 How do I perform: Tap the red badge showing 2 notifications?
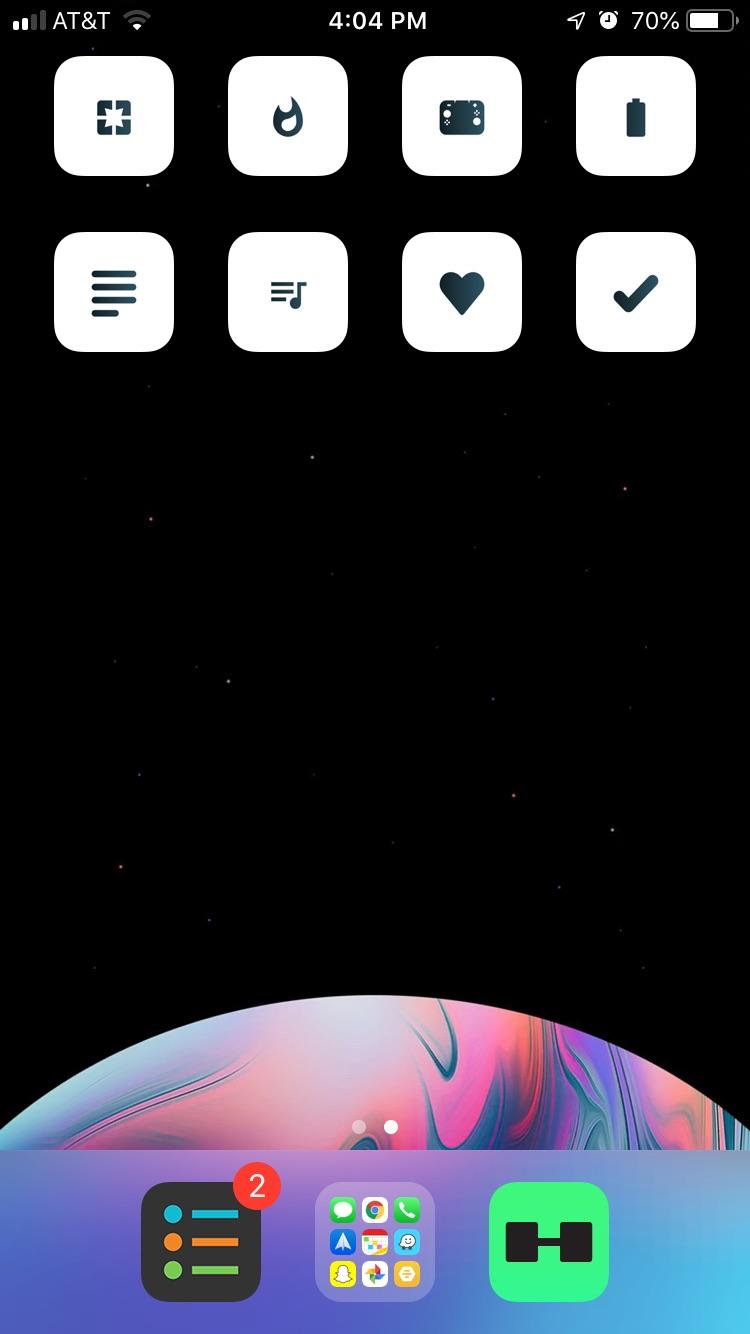[257, 1187]
